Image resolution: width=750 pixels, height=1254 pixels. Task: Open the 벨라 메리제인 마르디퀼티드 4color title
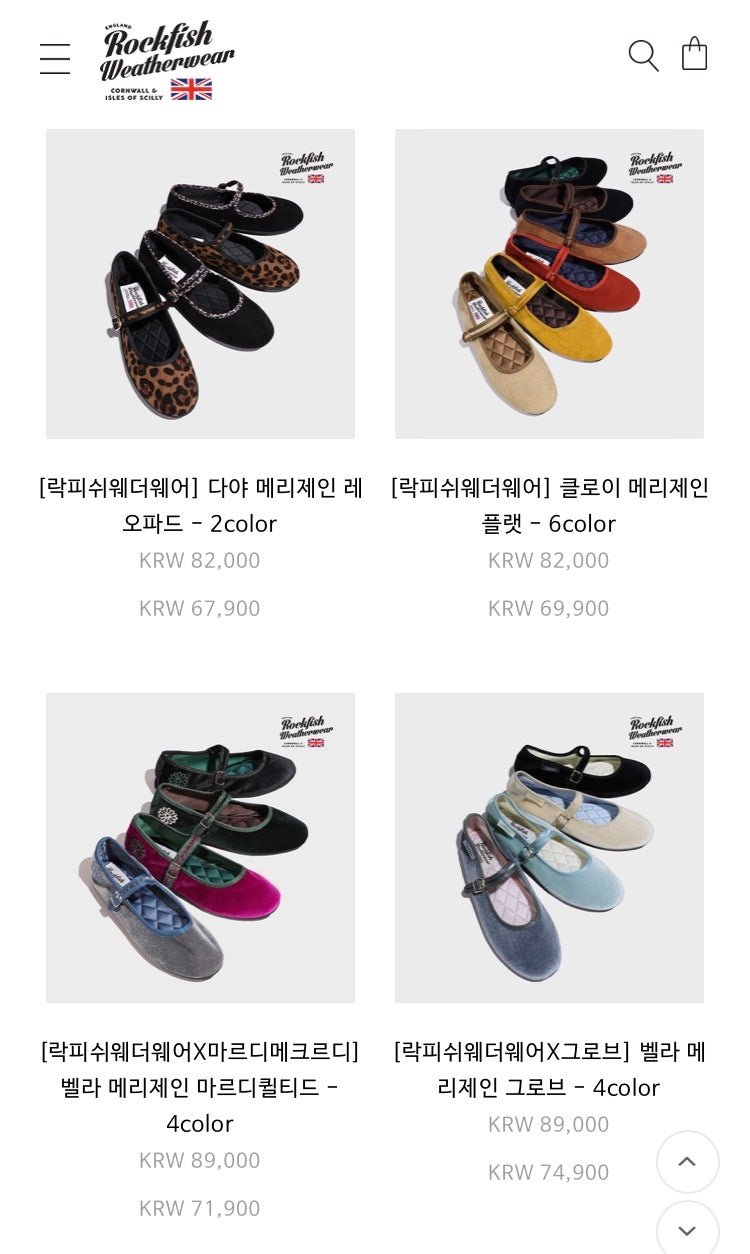click(x=200, y=1088)
